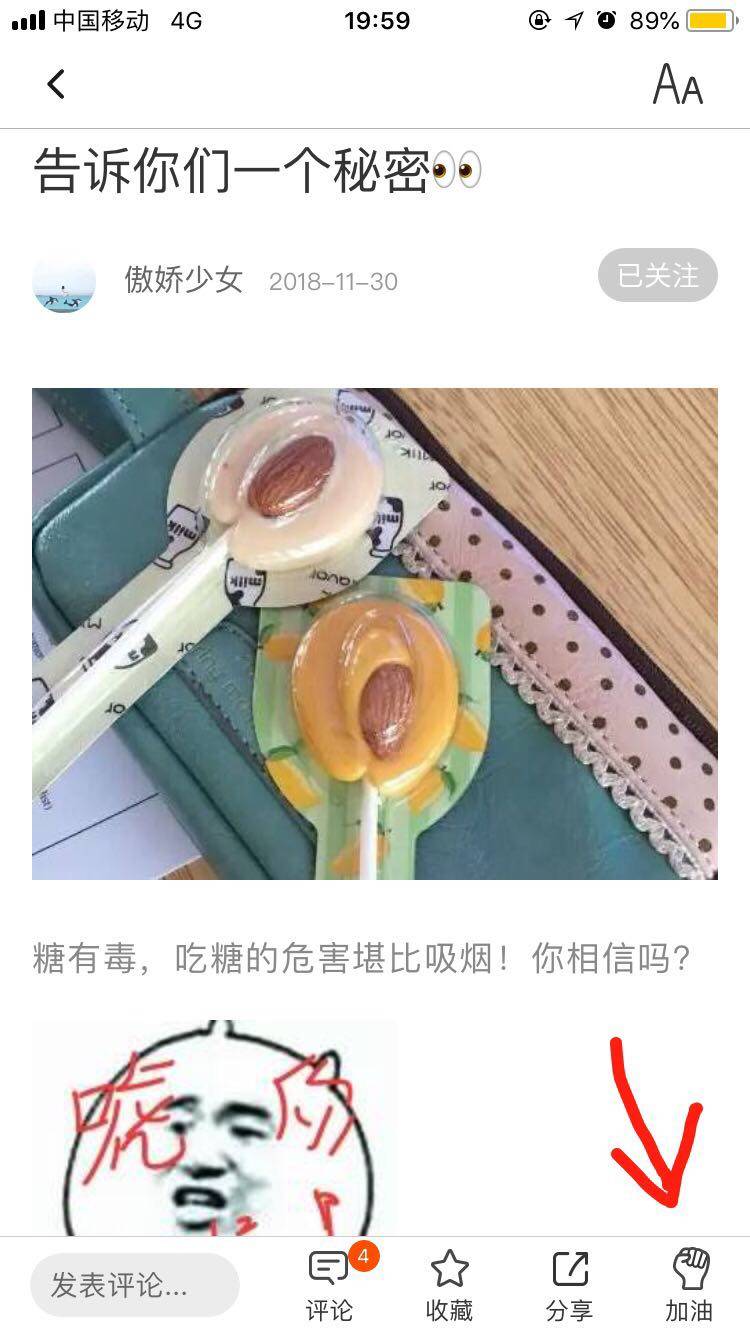Share the article via 分享
The height and width of the screenshot is (1334, 750).
(570, 1285)
